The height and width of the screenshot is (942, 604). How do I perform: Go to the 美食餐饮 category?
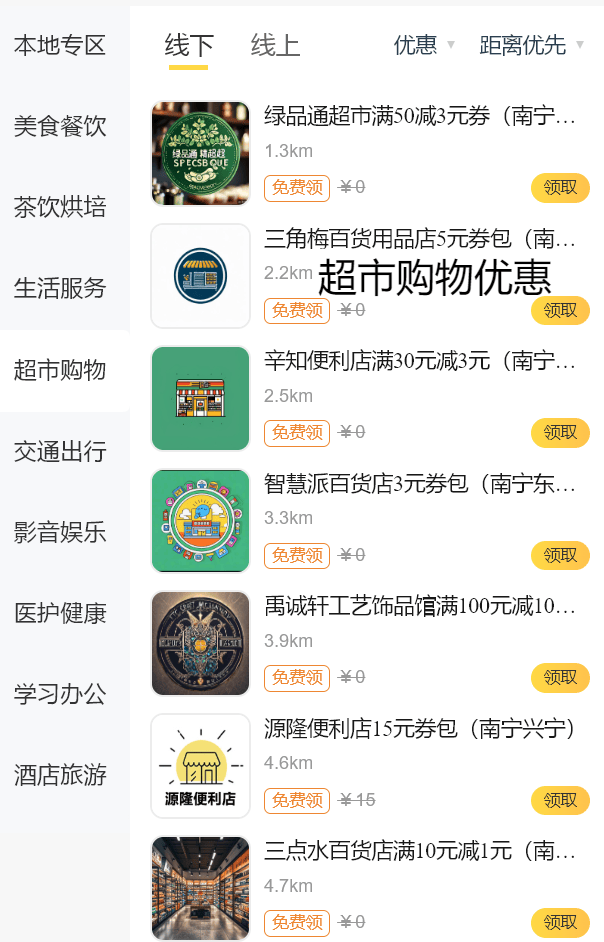point(60,126)
